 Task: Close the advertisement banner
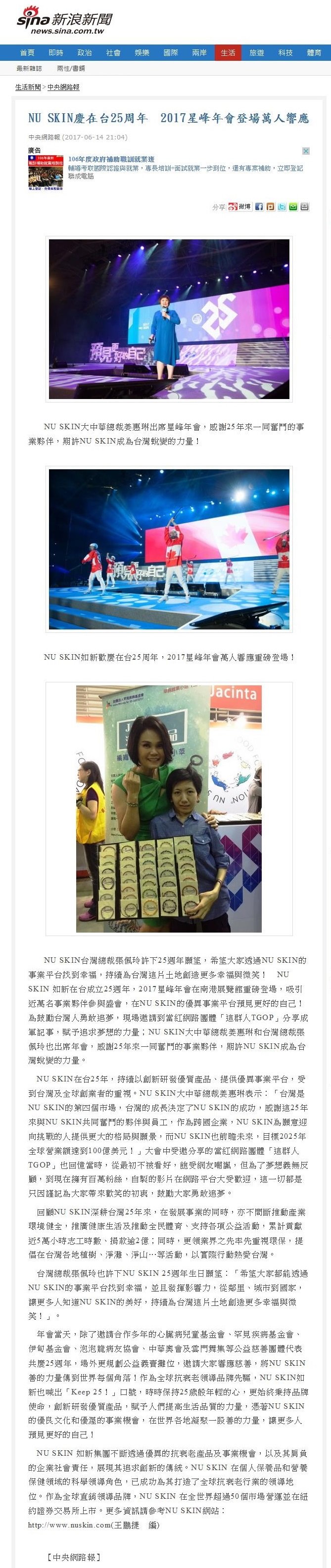point(306,151)
